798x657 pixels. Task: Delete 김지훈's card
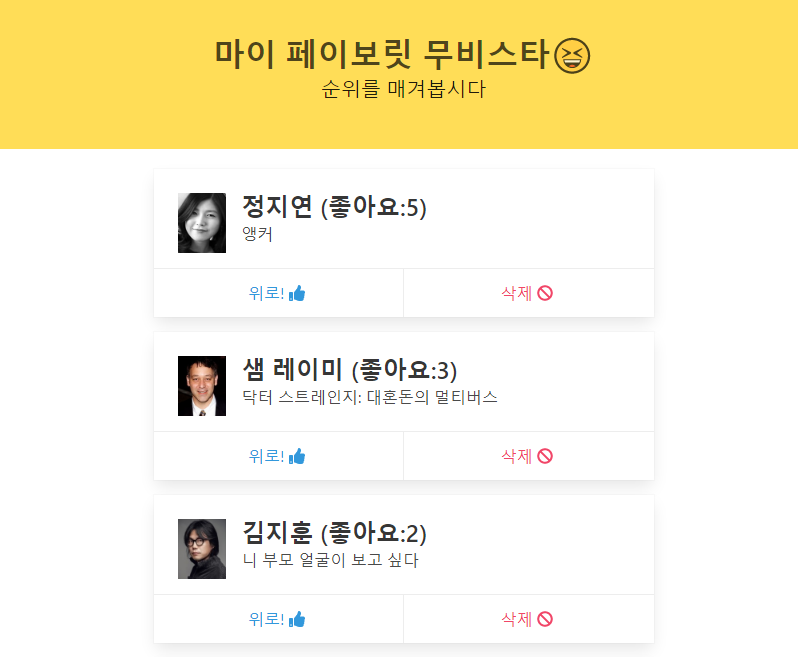(528, 619)
